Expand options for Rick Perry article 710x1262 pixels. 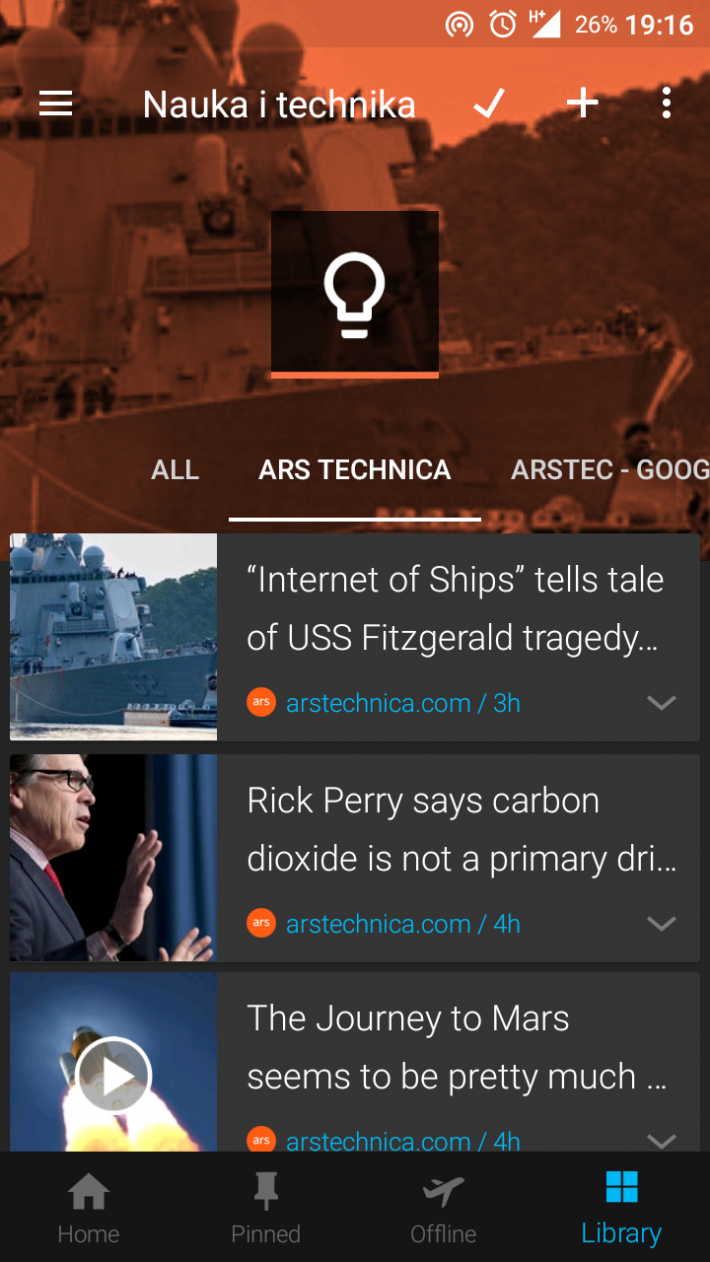pyautogui.click(x=661, y=924)
